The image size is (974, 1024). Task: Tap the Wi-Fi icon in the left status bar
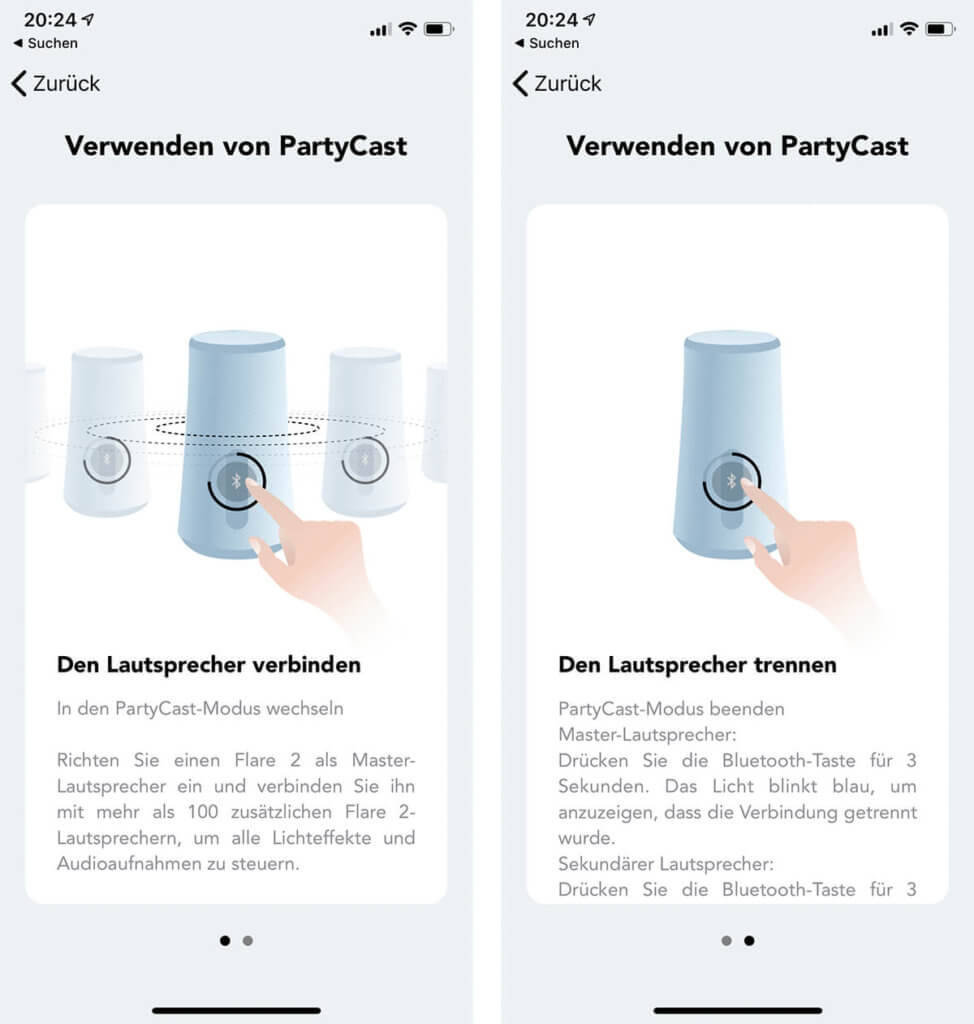(407, 28)
